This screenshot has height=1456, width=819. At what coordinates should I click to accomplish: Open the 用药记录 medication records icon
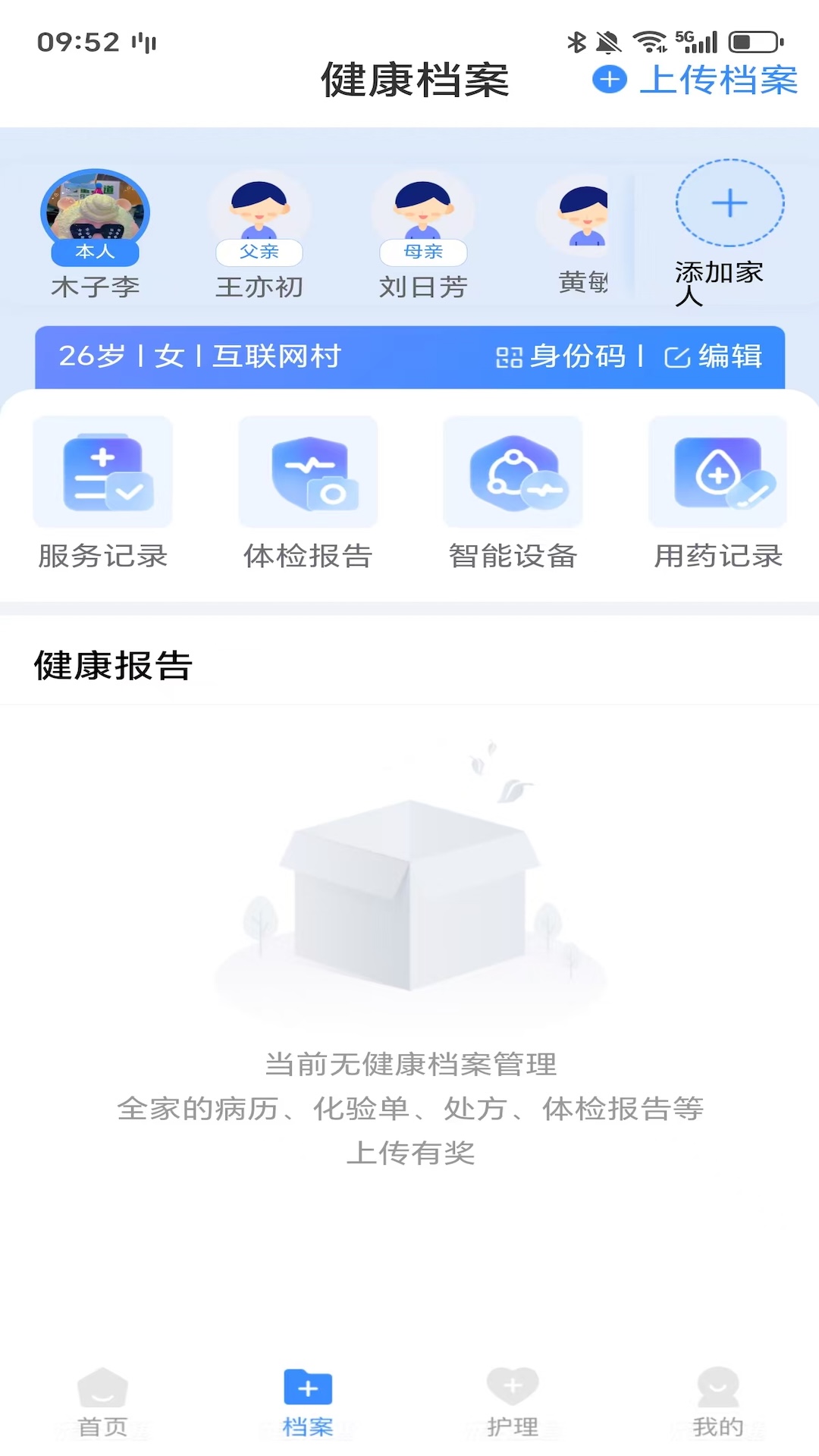(x=717, y=472)
